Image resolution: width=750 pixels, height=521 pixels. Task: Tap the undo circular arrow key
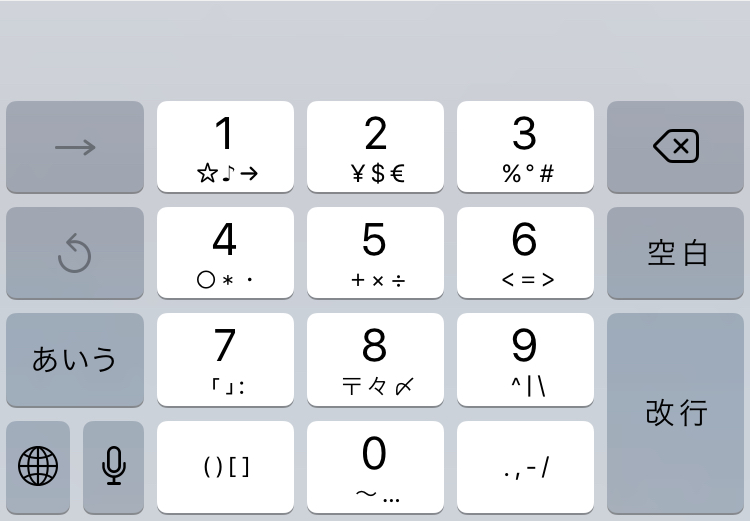(75, 253)
